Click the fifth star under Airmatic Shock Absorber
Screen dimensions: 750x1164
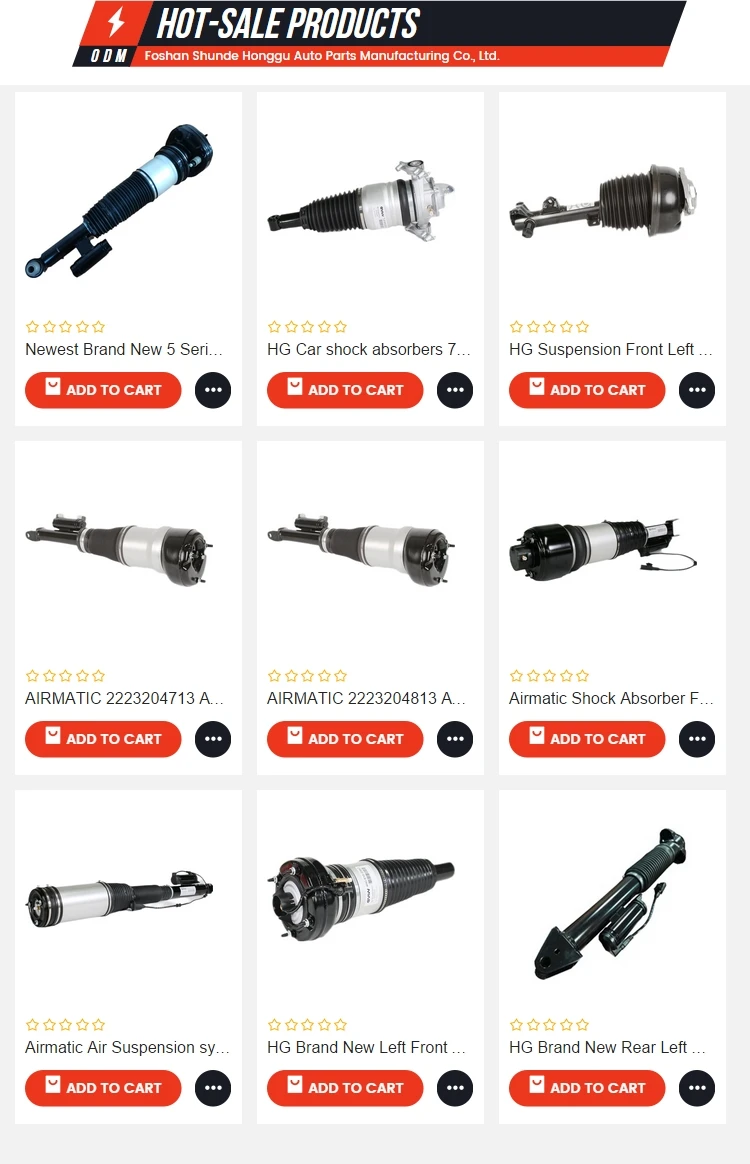click(x=582, y=675)
